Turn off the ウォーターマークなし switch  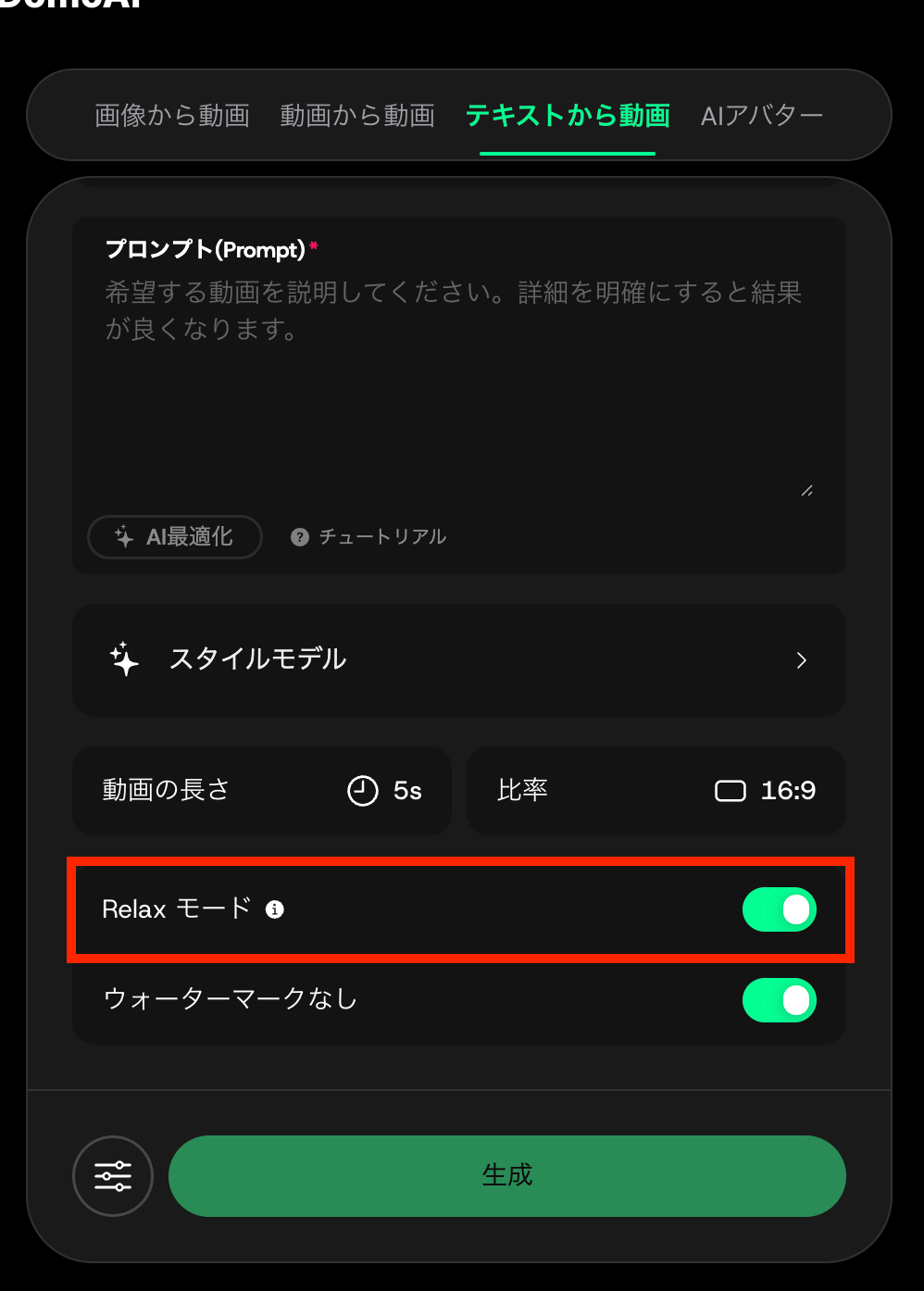coord(779,1000)
